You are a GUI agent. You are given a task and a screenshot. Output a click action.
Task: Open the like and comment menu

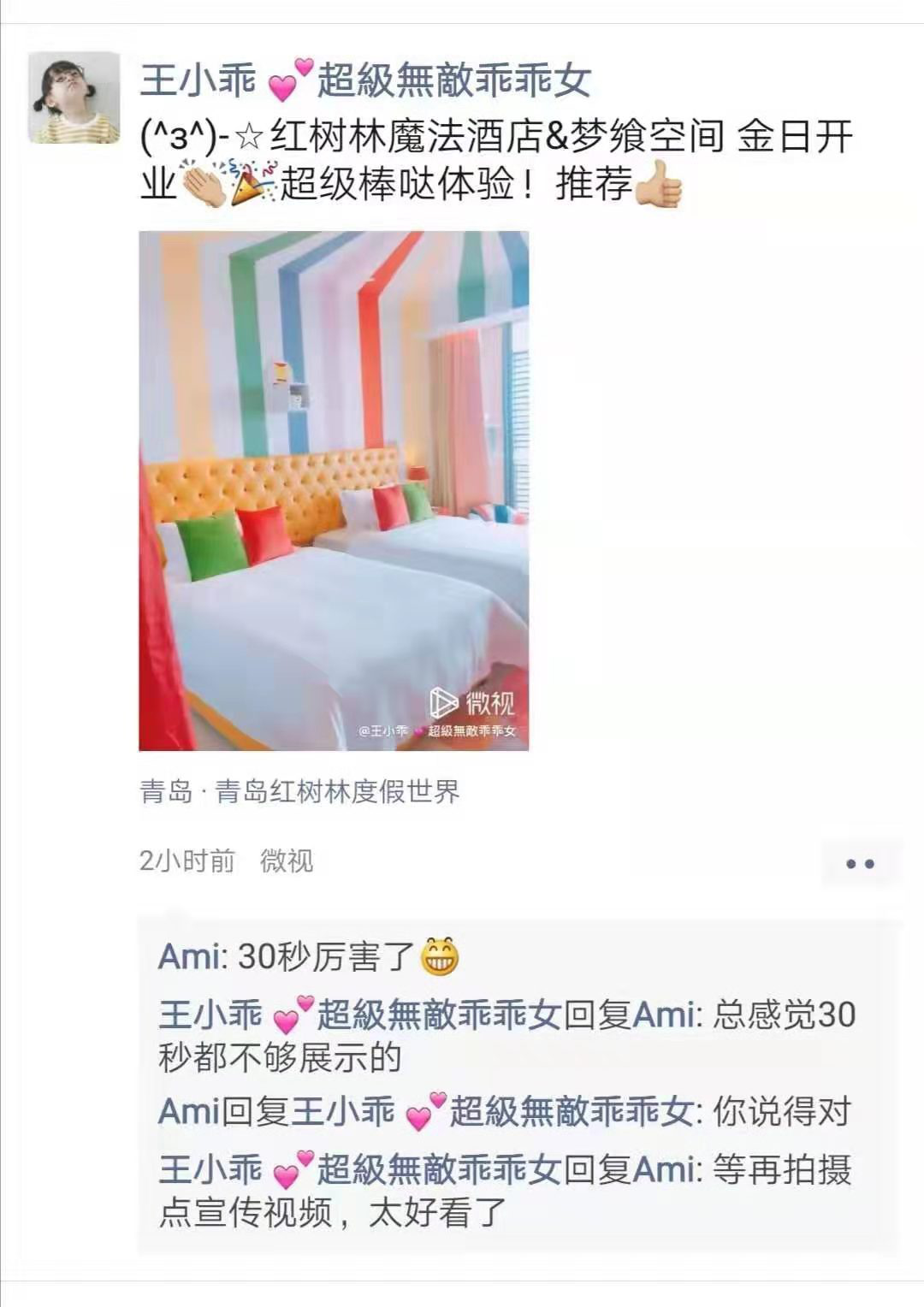860,864
